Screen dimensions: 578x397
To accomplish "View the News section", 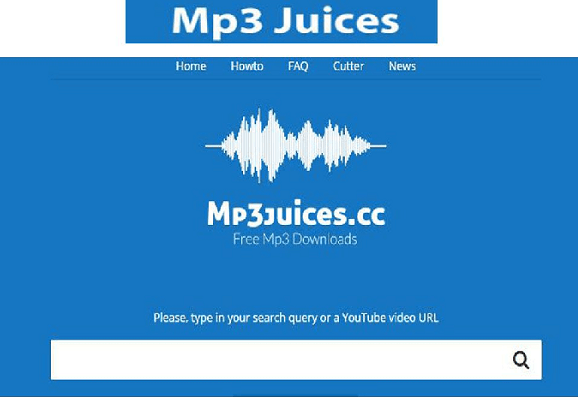I will point(402,66).
